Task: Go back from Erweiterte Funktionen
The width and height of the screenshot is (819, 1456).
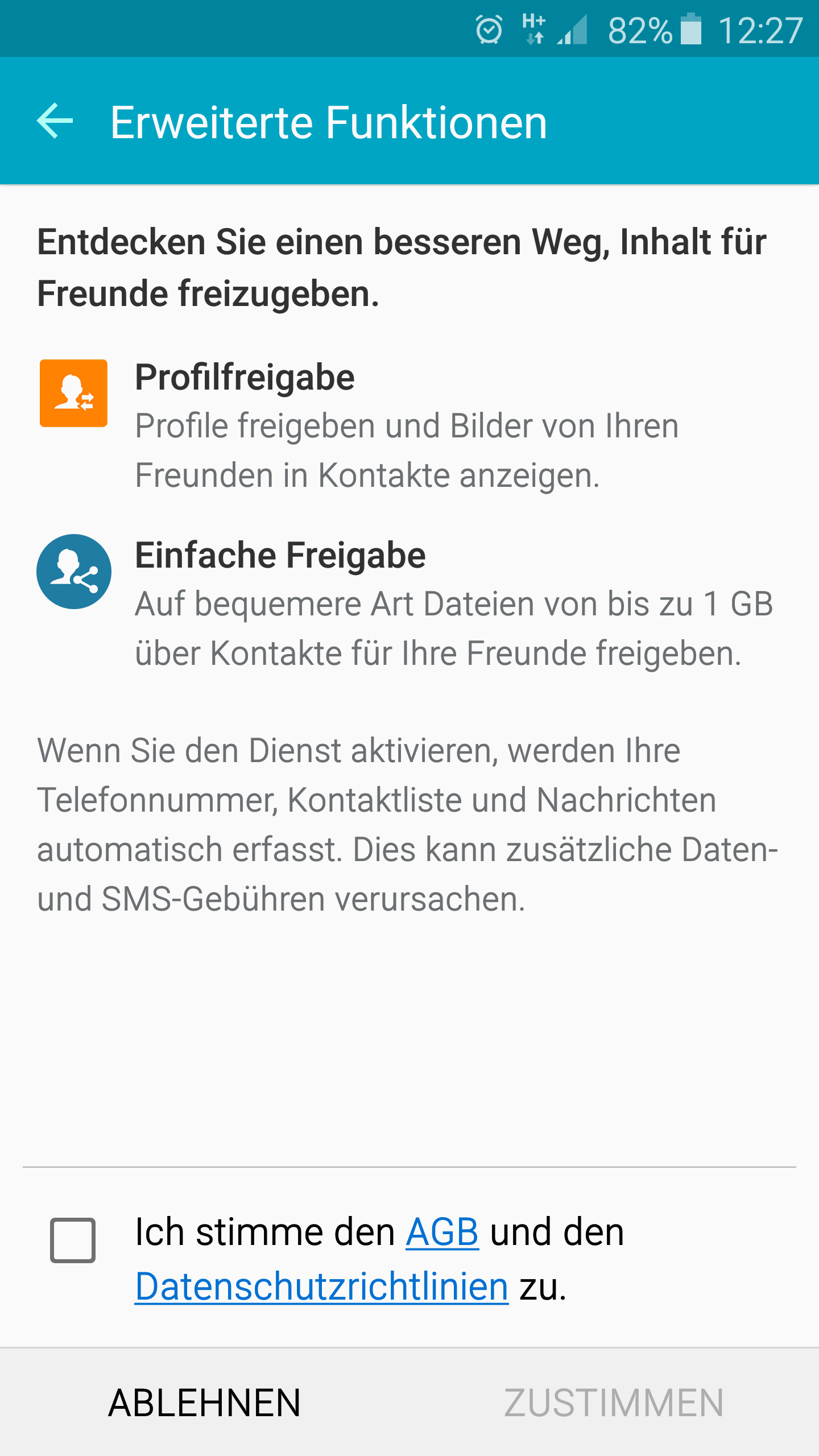Action: pyautogui.click(x=55, y=121)
